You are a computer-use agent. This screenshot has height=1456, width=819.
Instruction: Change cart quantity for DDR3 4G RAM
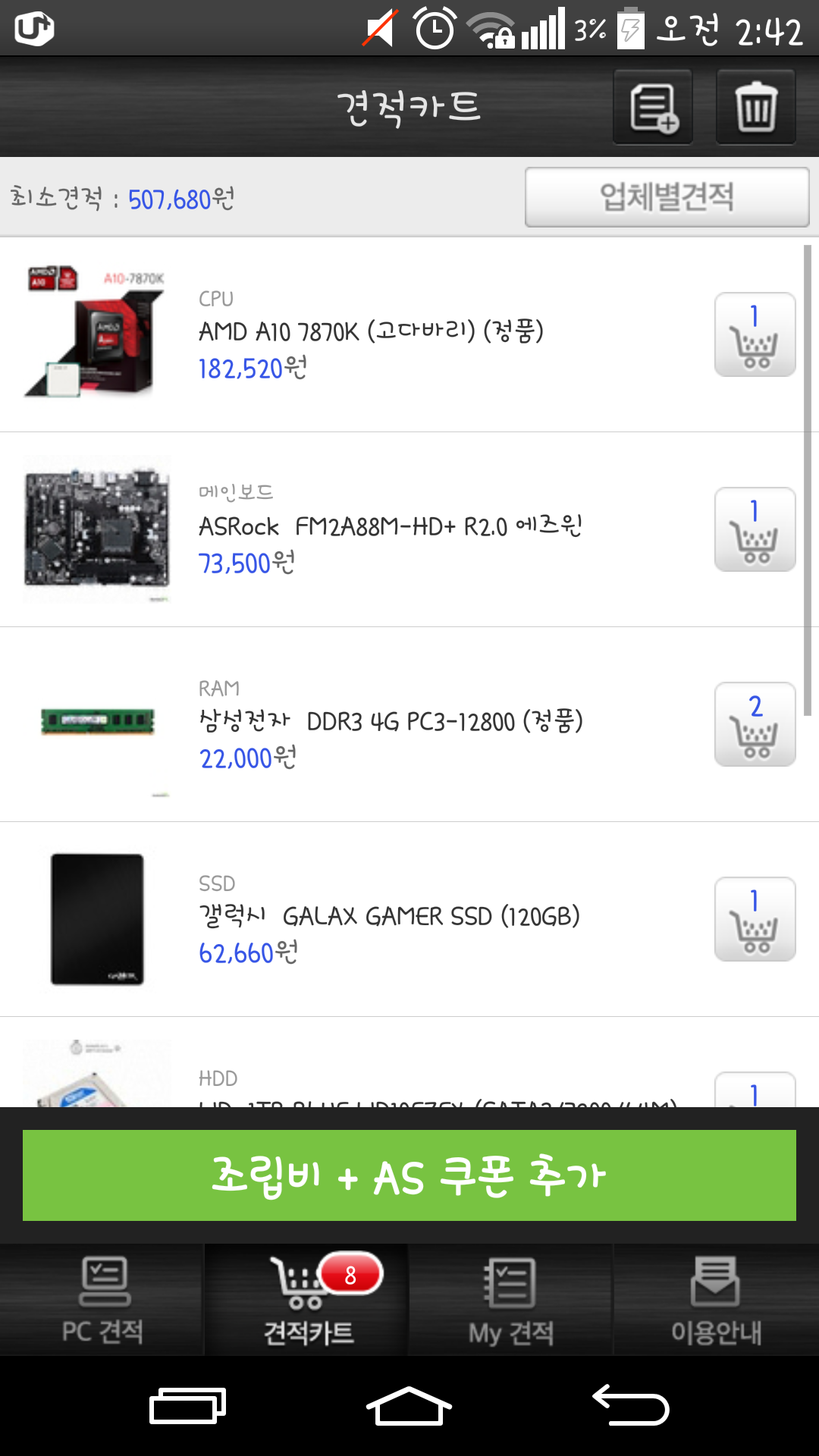[x=755, y=724]
